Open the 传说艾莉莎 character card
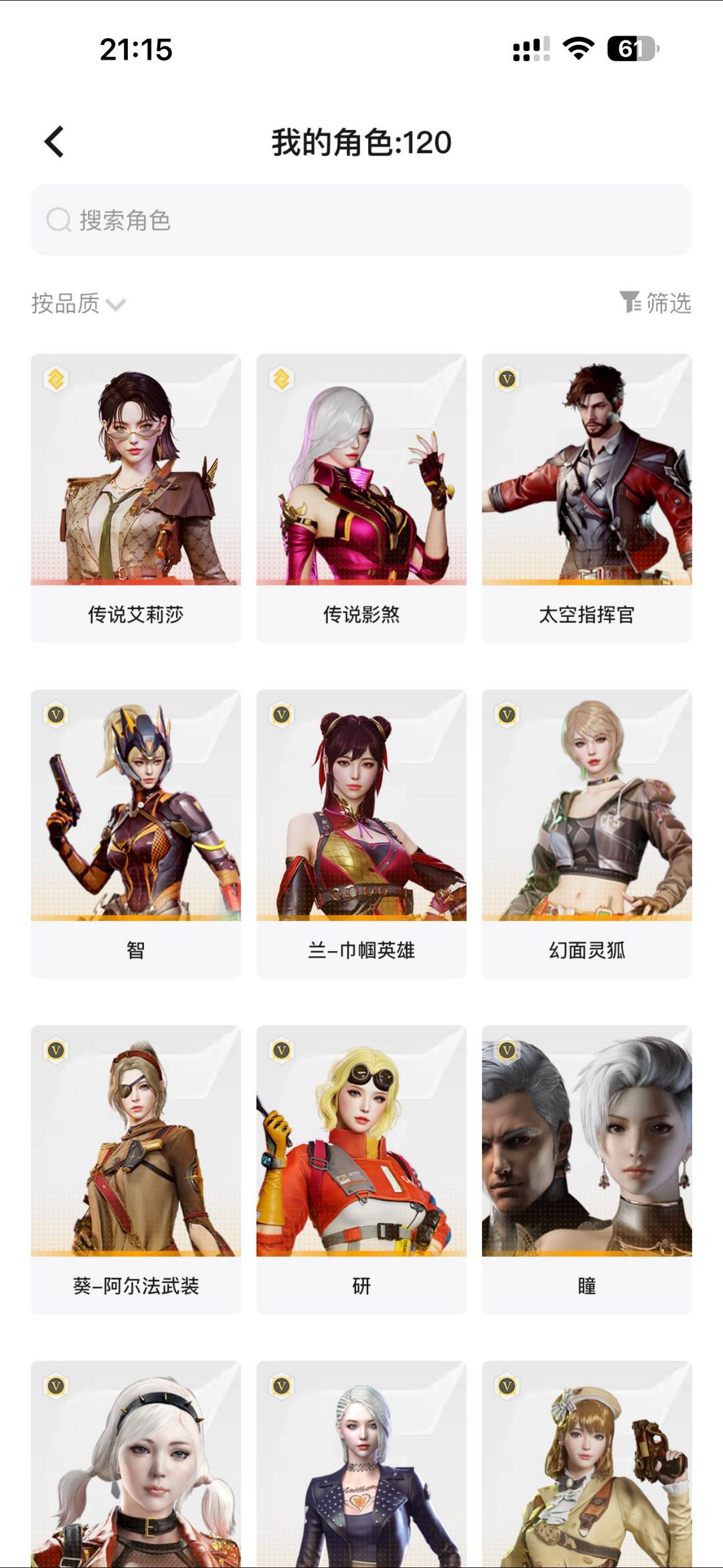Viewport: 723px width, 1568px height. tap(136, 498)
